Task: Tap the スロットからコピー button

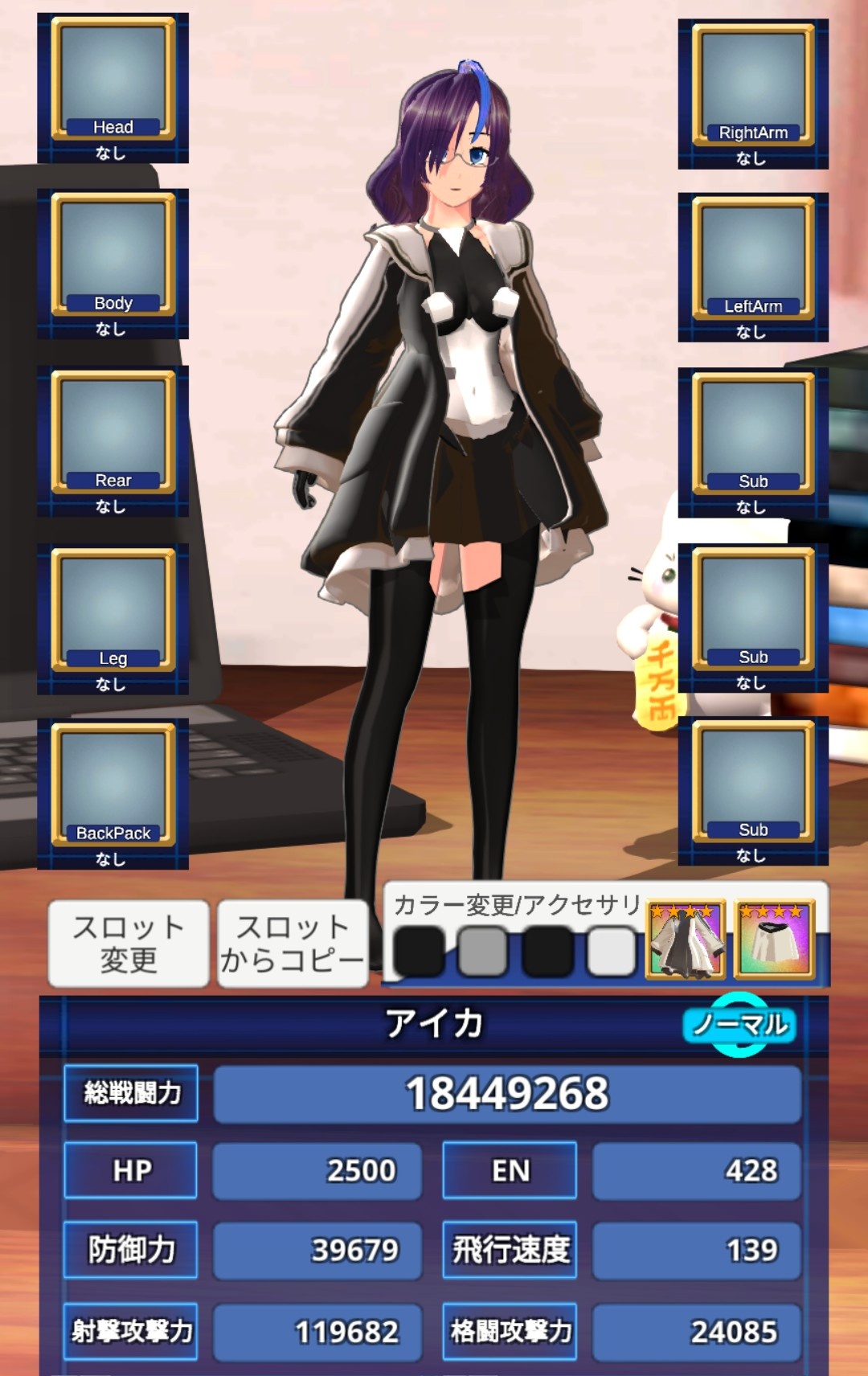Action: [293, 944]
